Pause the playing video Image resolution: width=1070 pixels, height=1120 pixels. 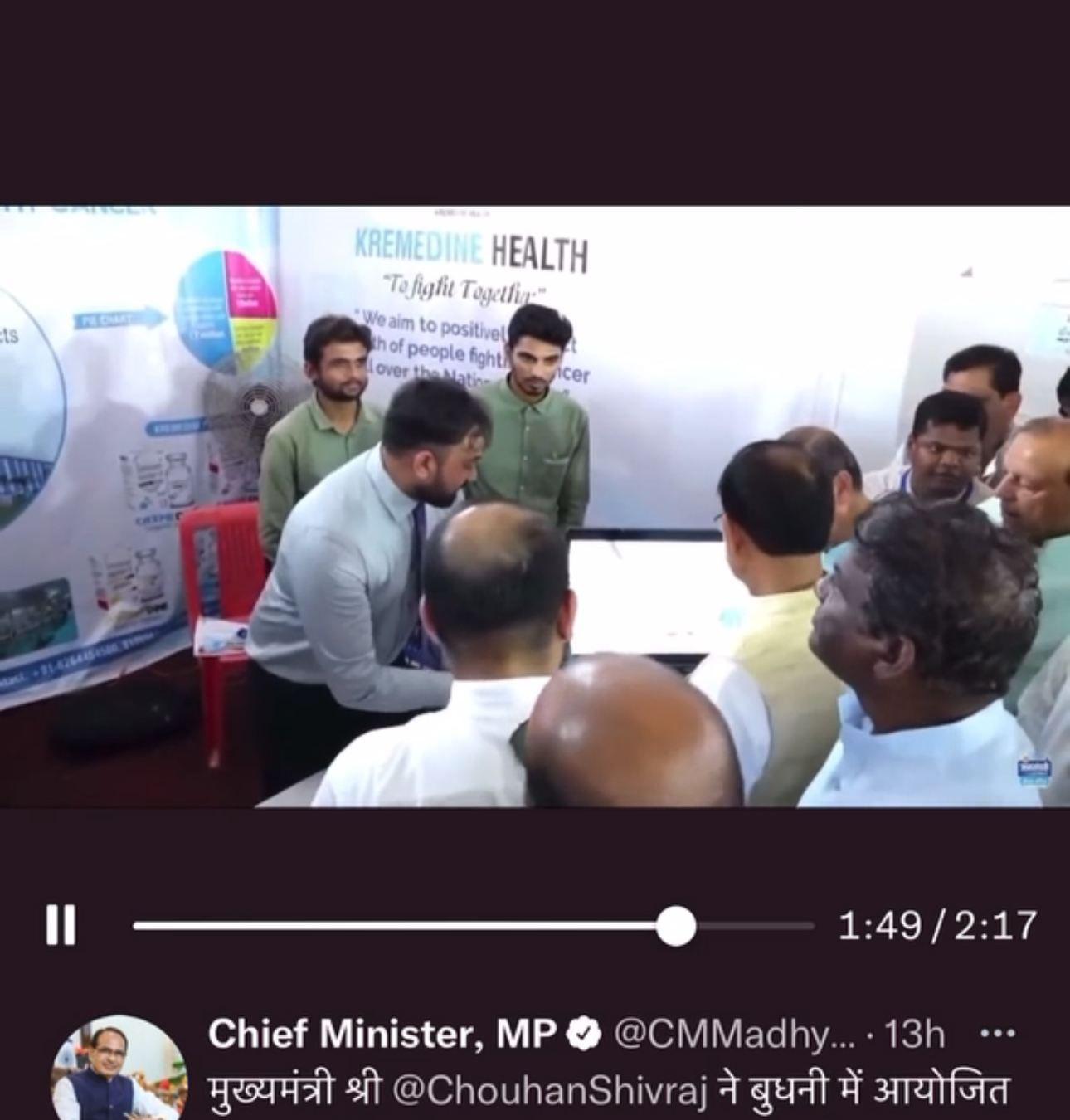(x=61, y=925)
